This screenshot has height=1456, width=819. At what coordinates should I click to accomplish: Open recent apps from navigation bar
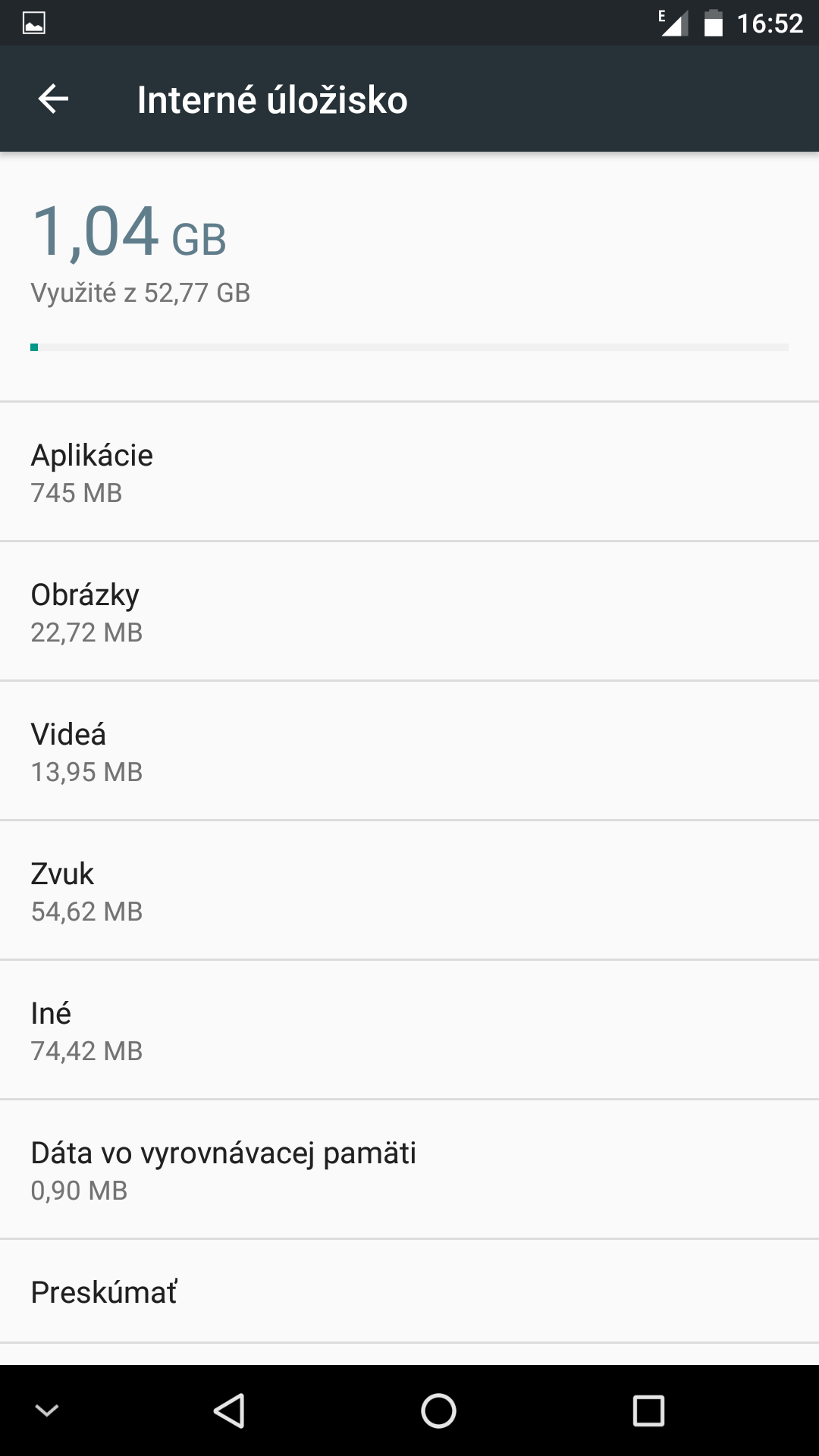pyautogui.click(x=648, y=1410)
